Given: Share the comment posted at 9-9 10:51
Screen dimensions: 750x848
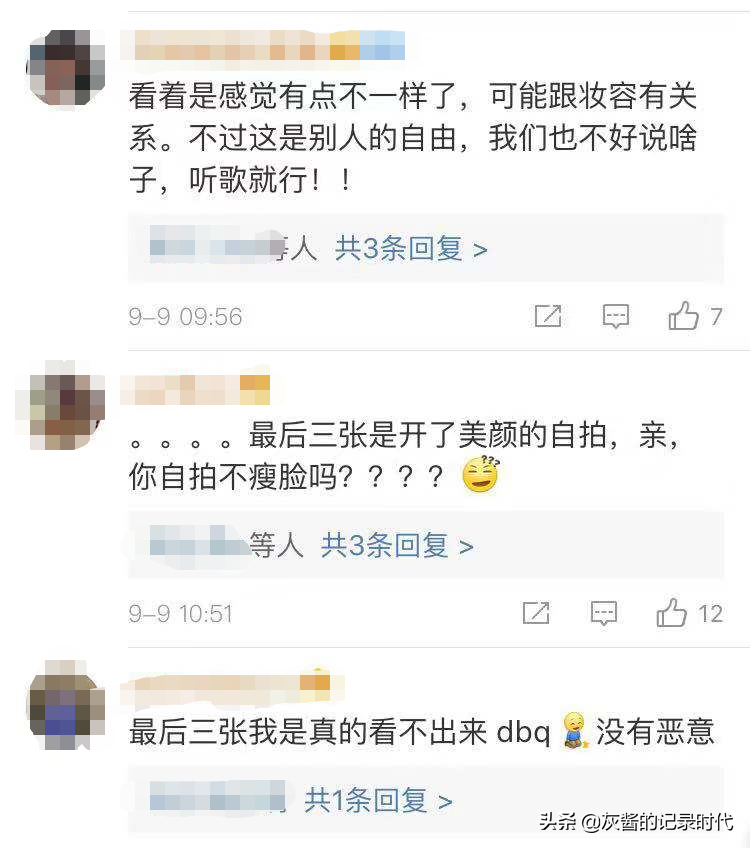Looking at the screenshot, I should [536, 613].
